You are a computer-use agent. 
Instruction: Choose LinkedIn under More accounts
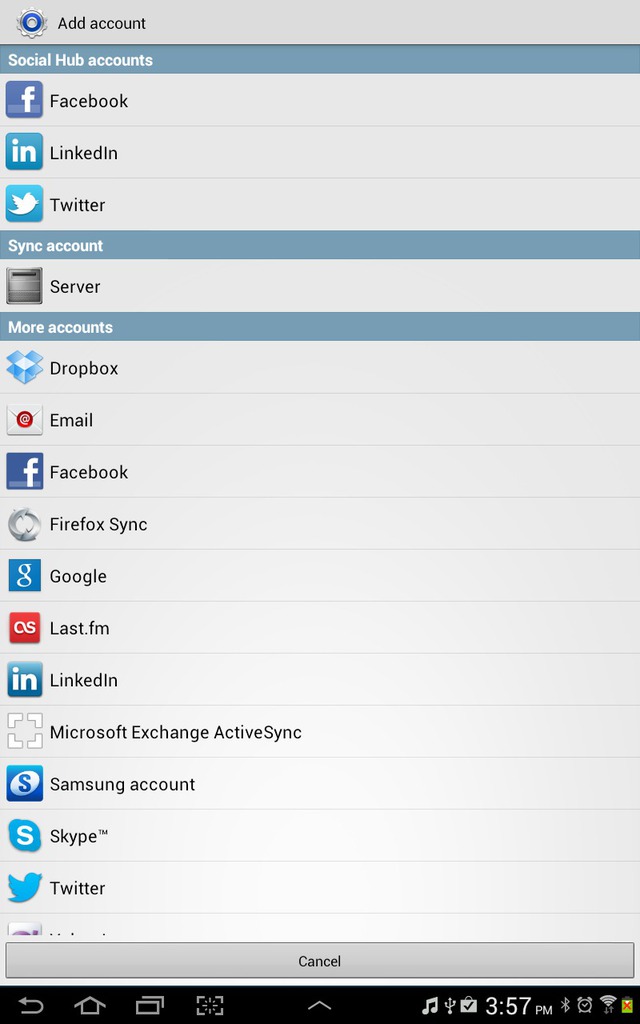[x=320, y=680]
